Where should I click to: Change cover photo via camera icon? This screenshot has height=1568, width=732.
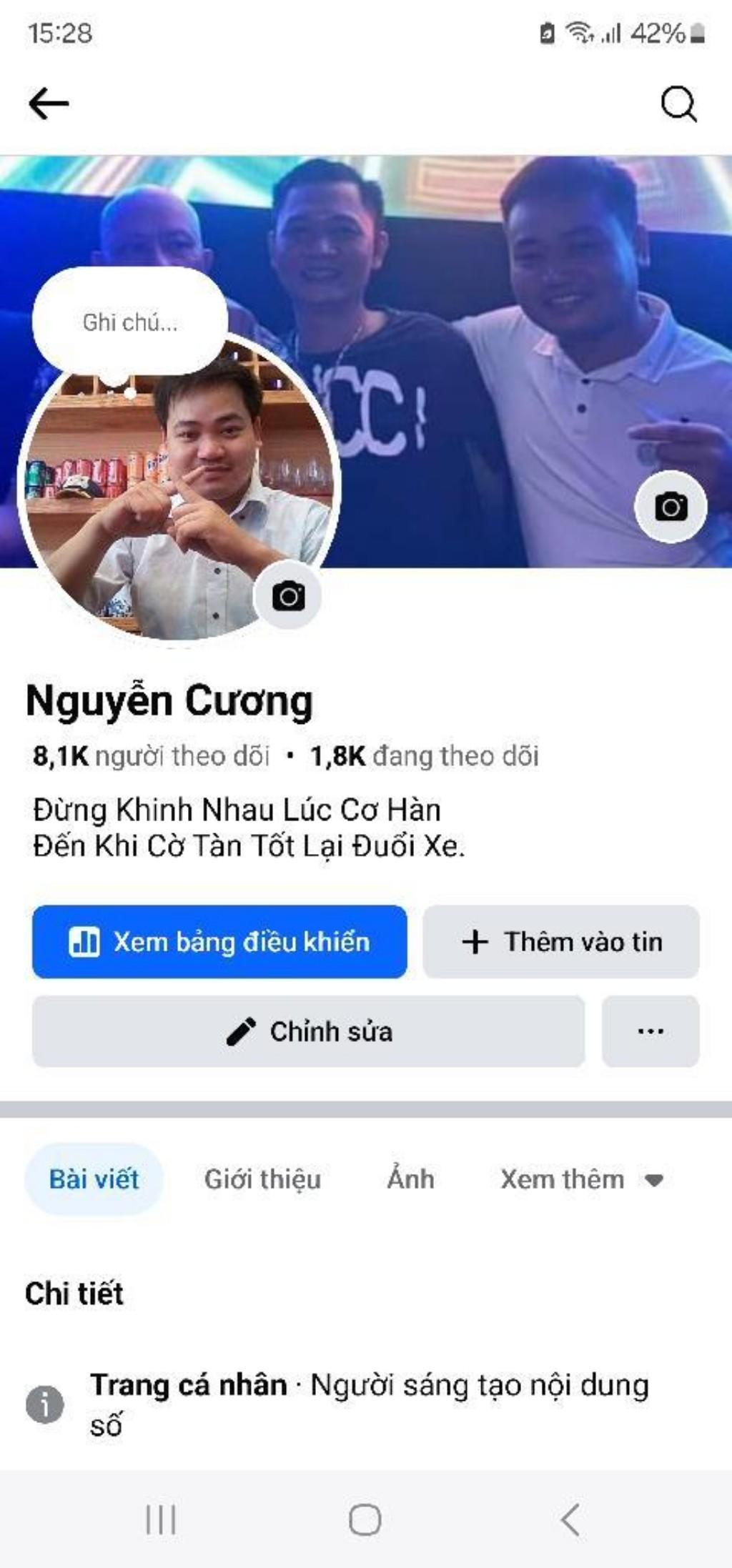tap(671, 507)
